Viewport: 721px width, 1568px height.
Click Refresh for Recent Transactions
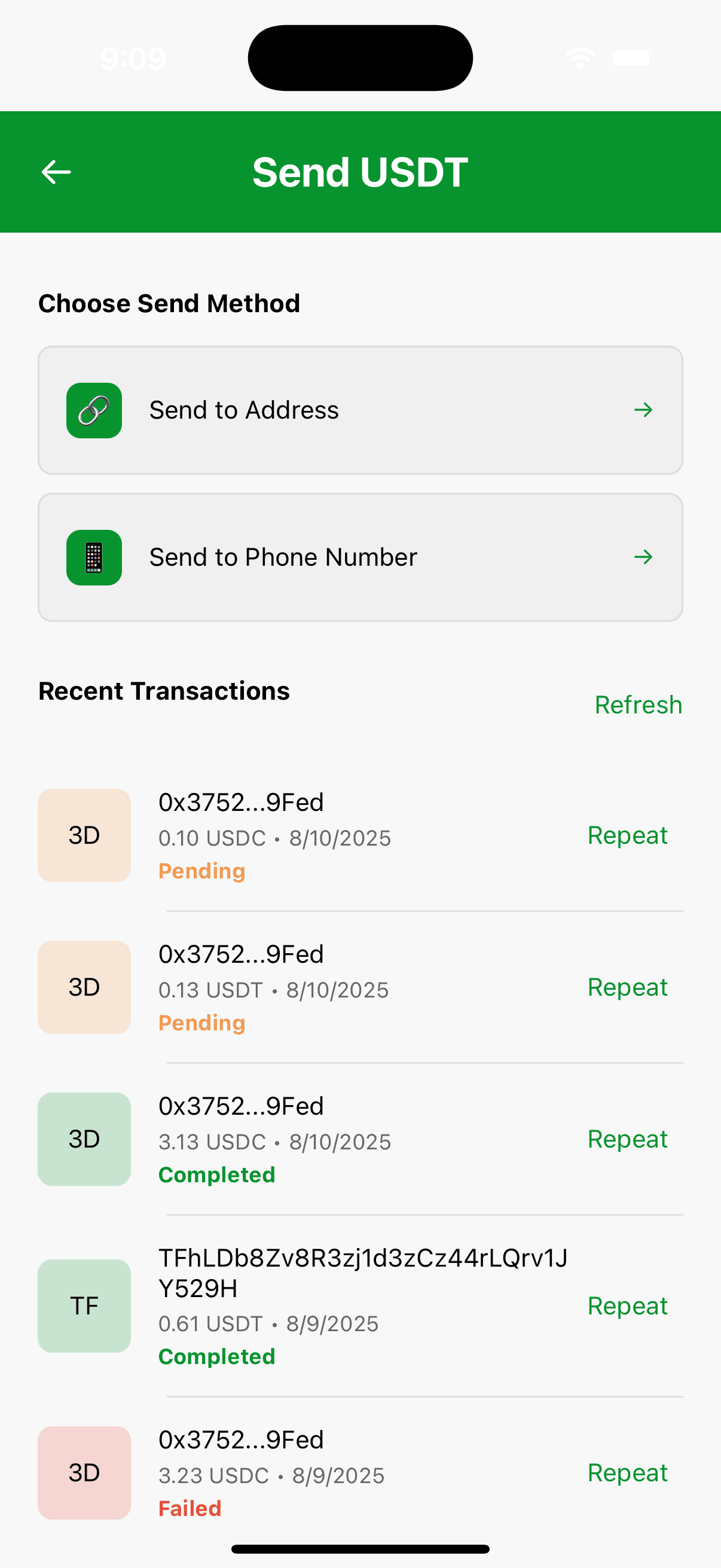coord(638,705)
